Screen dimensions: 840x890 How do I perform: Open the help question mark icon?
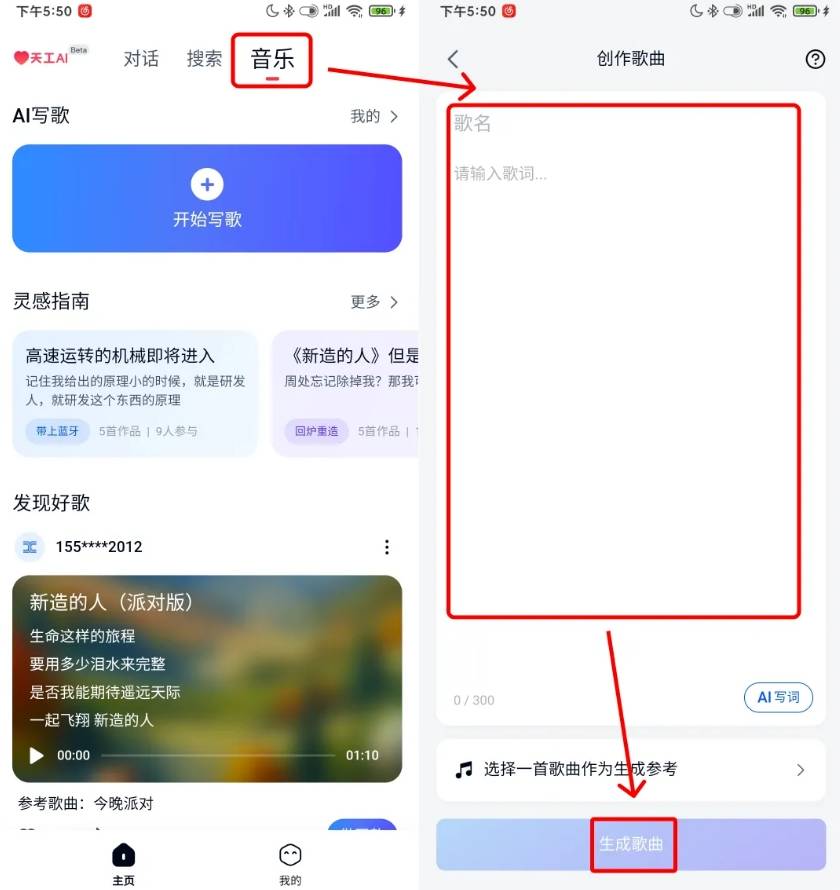tap(815, 59)
